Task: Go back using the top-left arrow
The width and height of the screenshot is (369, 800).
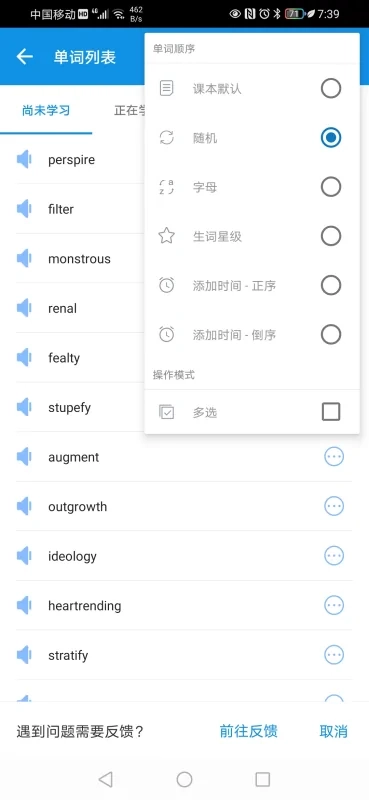Action: click(x=24, y=57)
